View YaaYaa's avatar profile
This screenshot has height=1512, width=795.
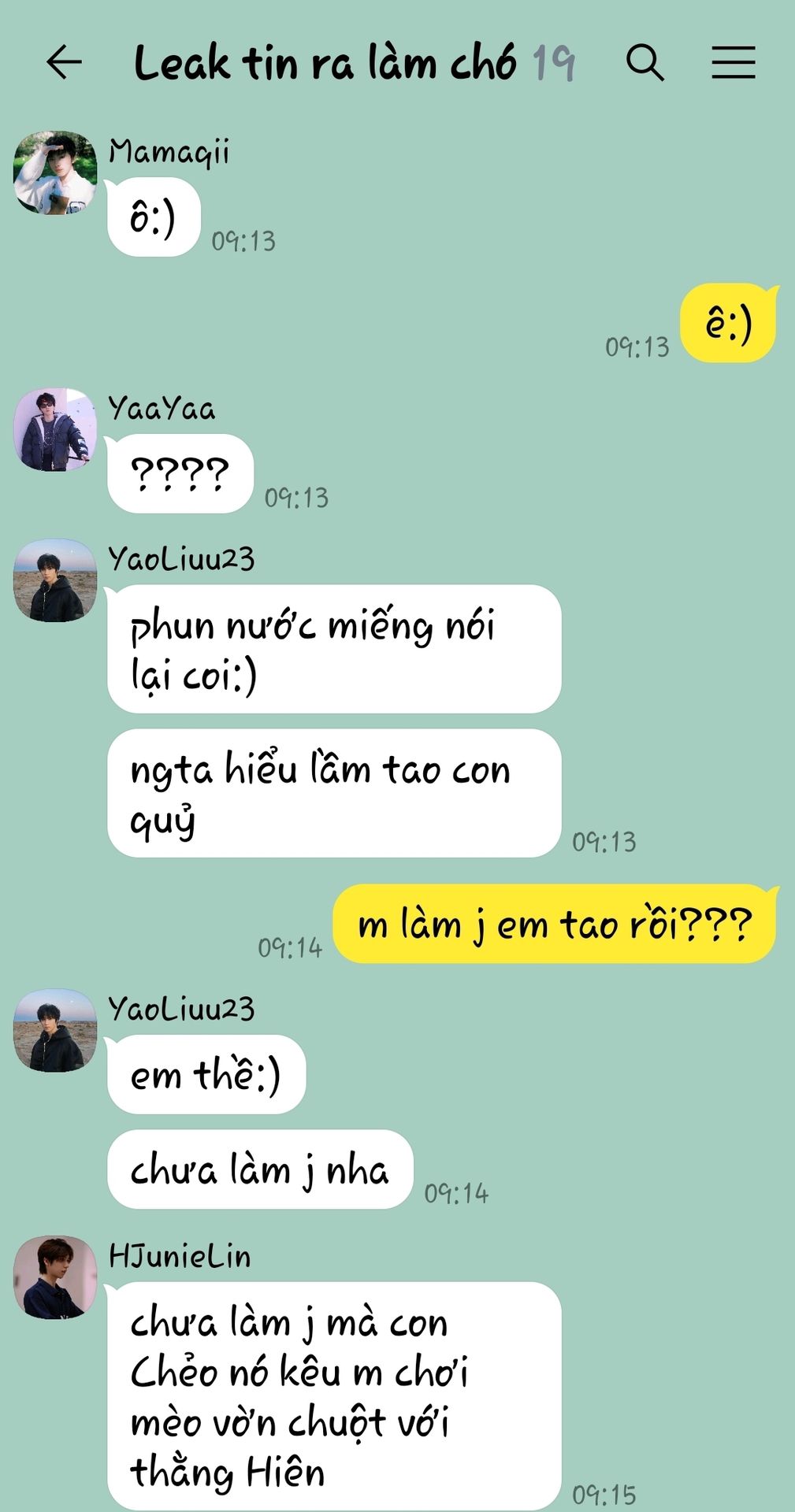click(55, 429)
